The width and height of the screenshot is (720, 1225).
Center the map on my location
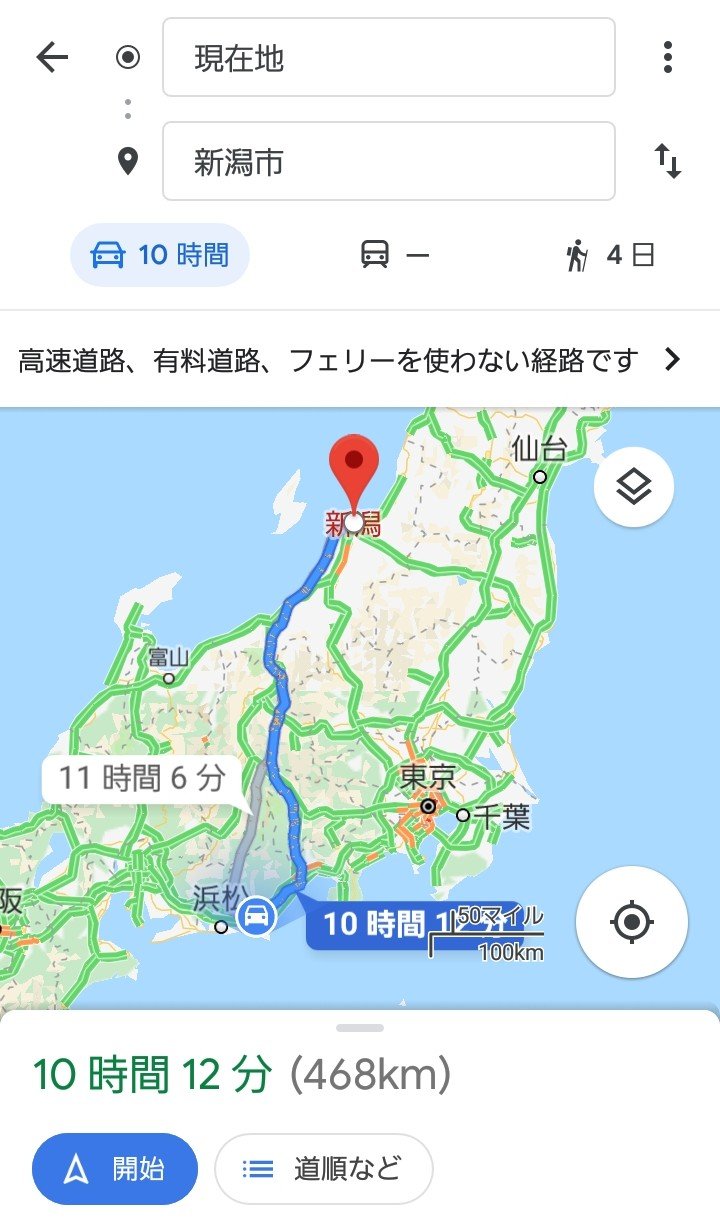tap(631, 921)
